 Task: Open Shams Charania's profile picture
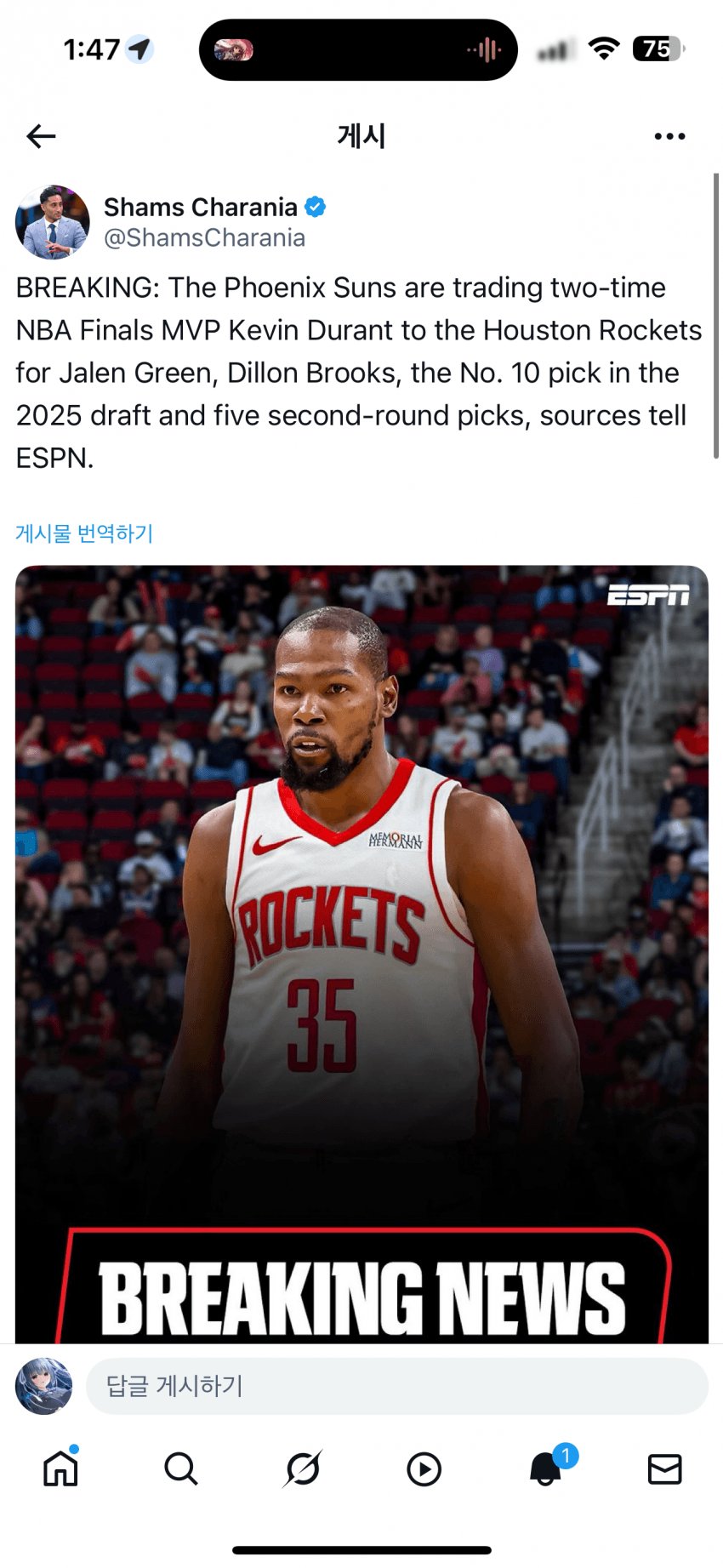coord(53,223)
